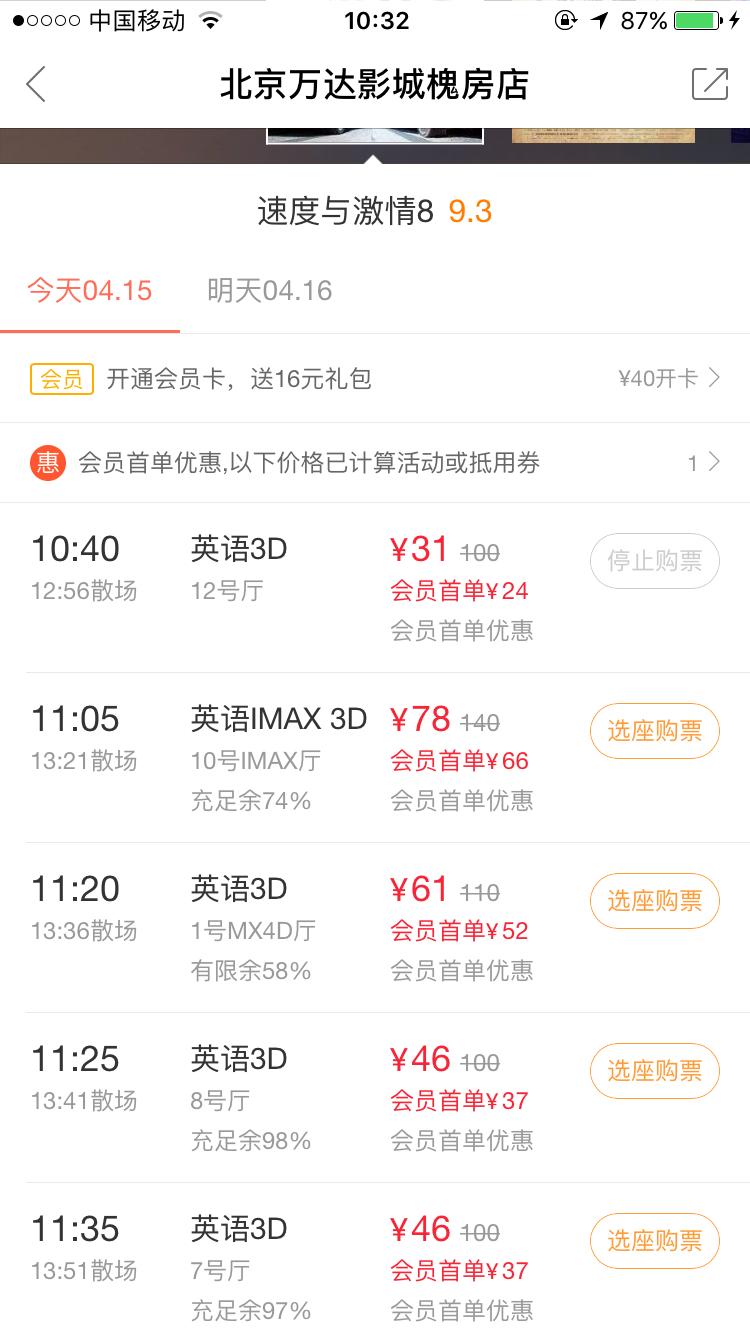Tap the orange 惠 discount icon
Screen dimensions: 750x1334
[x=47, y=462]
